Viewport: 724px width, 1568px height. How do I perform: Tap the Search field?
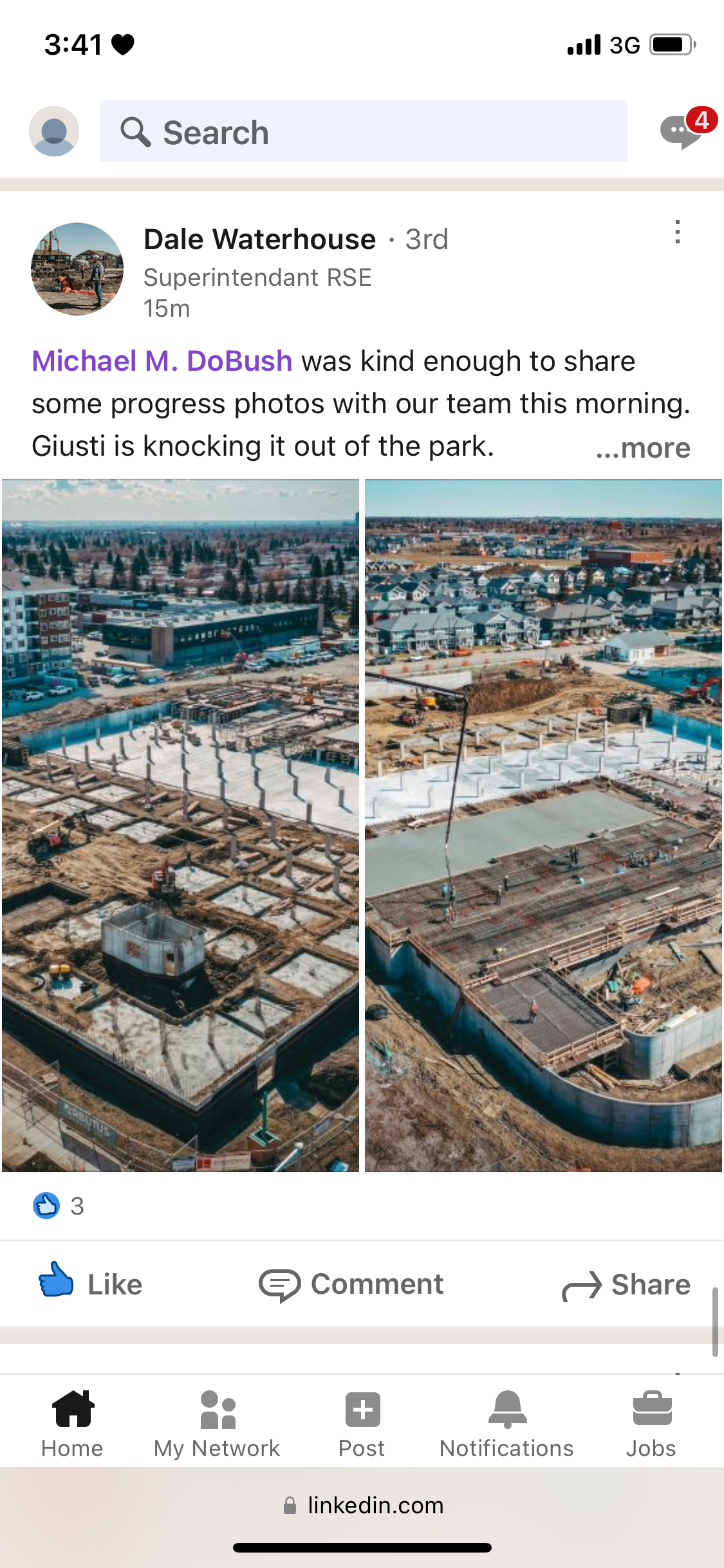[364, 131]
